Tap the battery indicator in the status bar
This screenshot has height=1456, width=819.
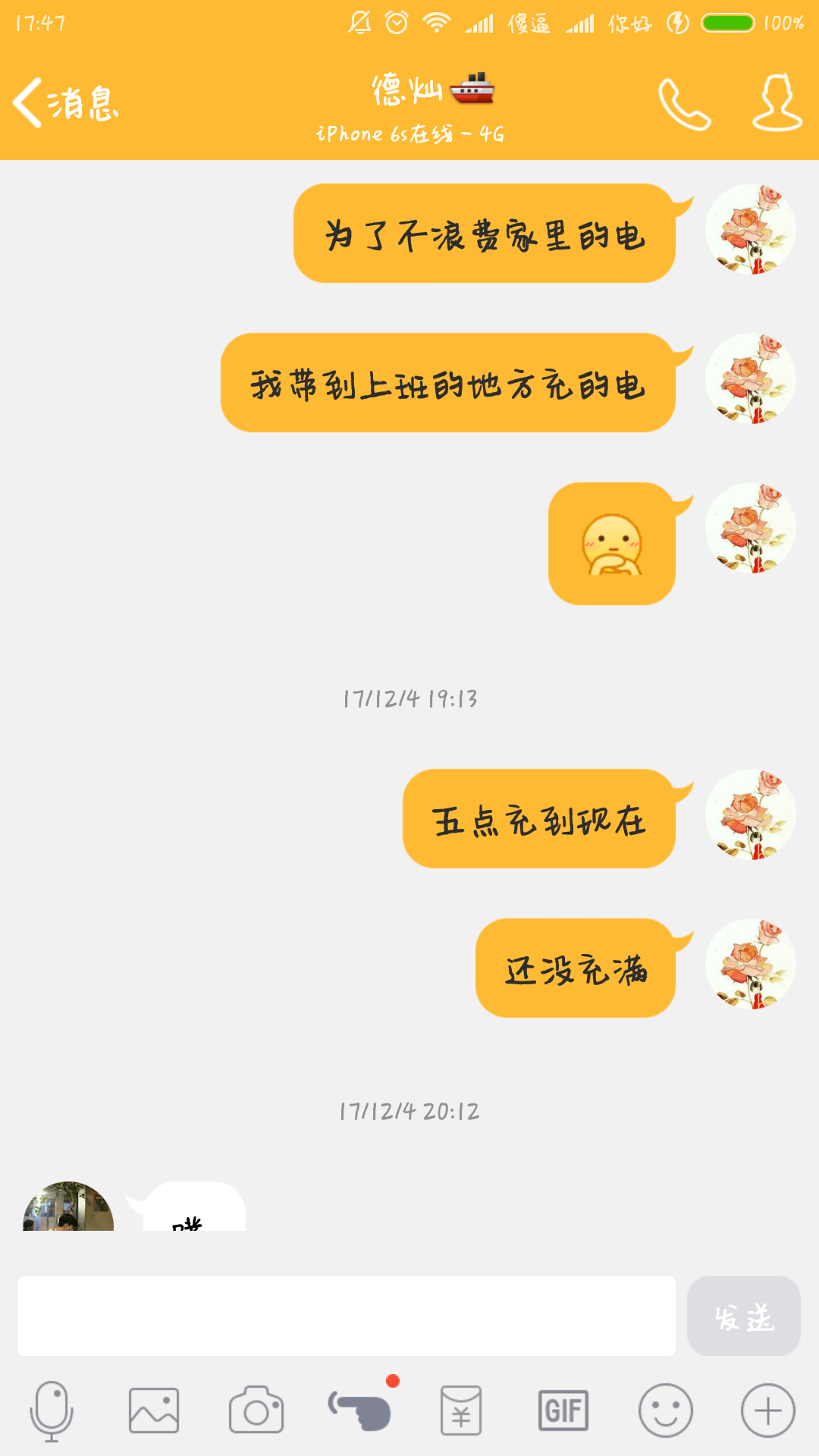pyautogui.click(x=730, y=20)
